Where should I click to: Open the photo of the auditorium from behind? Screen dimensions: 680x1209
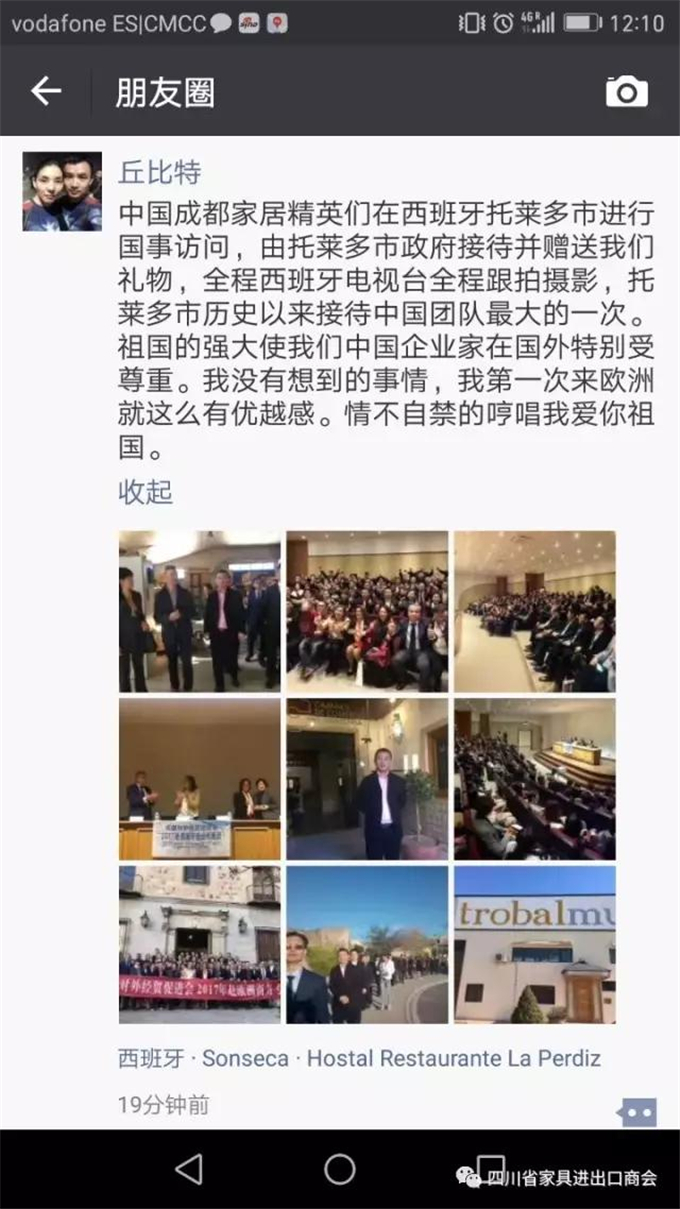534,778
